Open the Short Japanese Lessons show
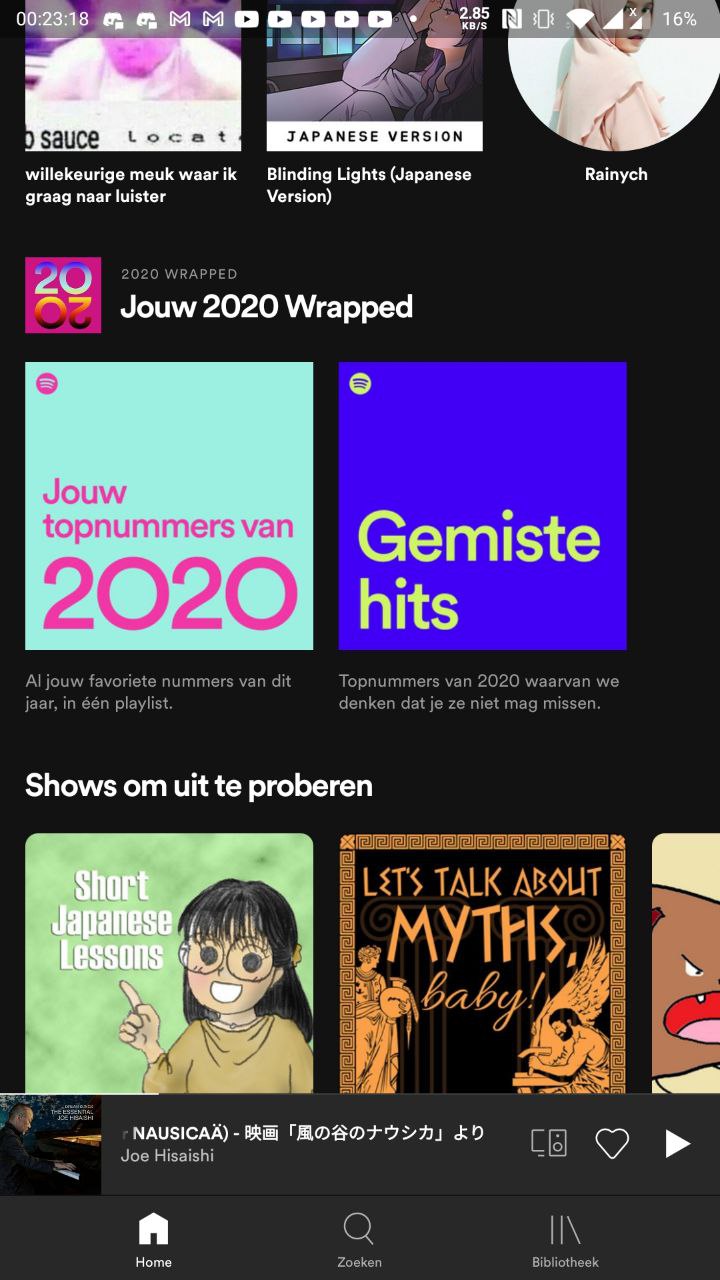The width and height of the screenshot is (720, 1280). [169, 962]
